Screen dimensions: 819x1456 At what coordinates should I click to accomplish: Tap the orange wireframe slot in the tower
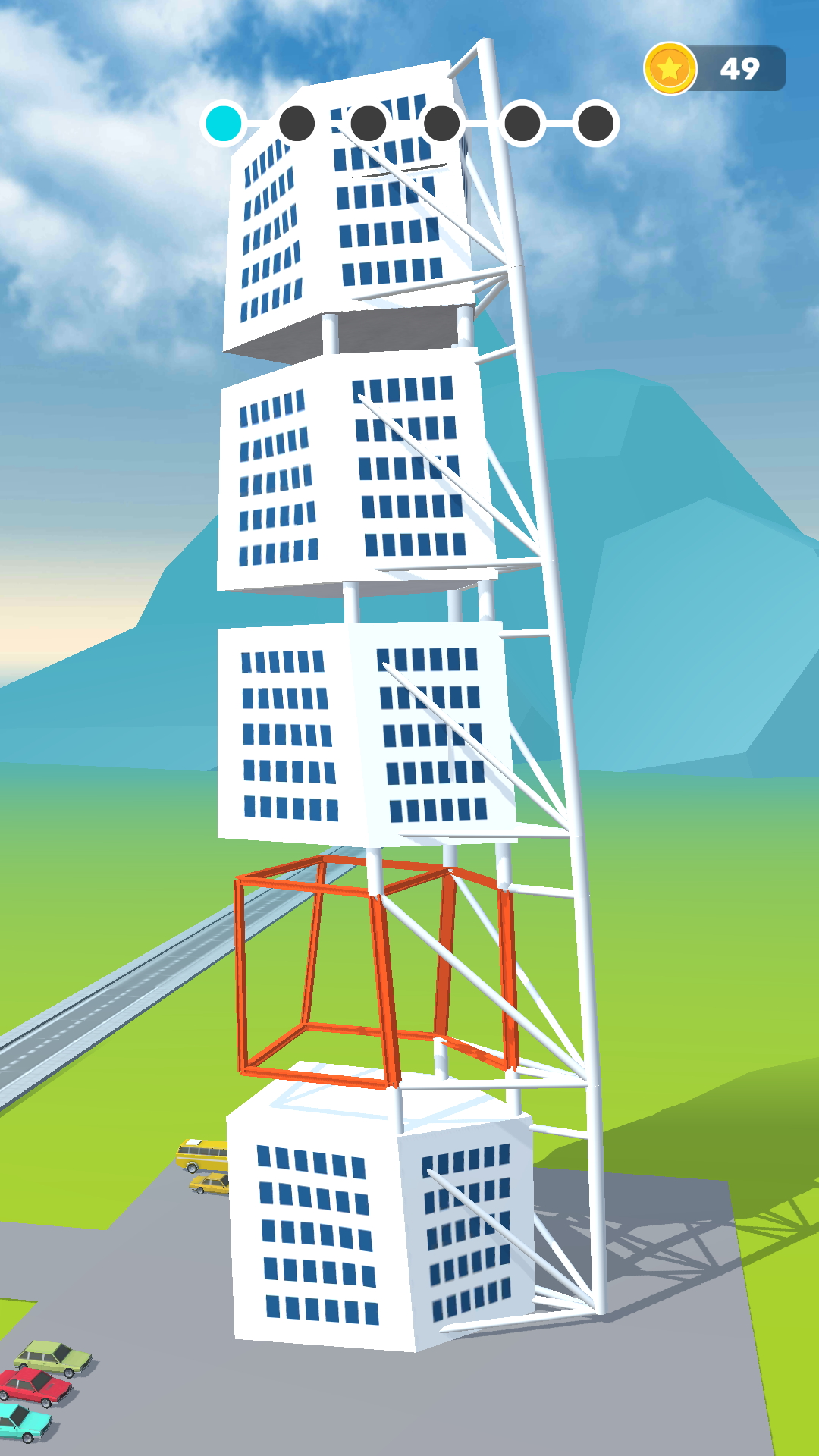[375, 971]
